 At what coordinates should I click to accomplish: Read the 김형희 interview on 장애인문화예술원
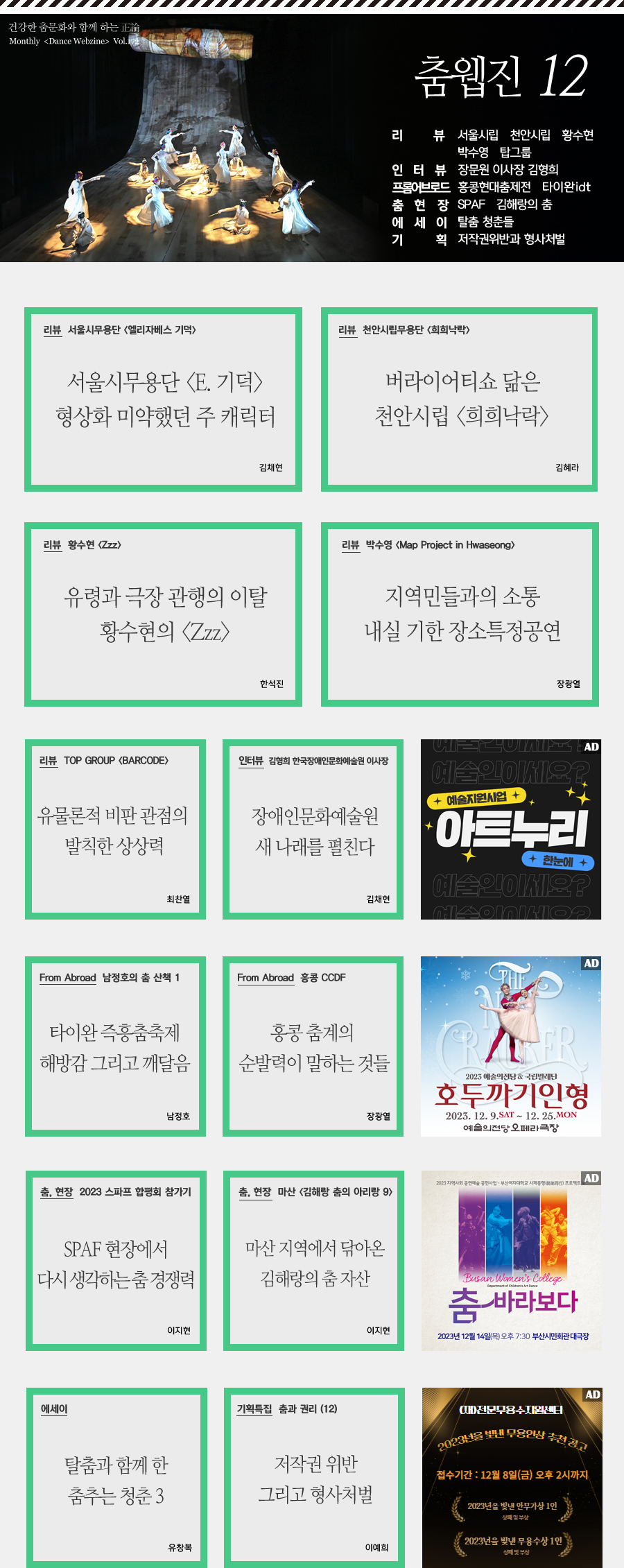(313, 829)
